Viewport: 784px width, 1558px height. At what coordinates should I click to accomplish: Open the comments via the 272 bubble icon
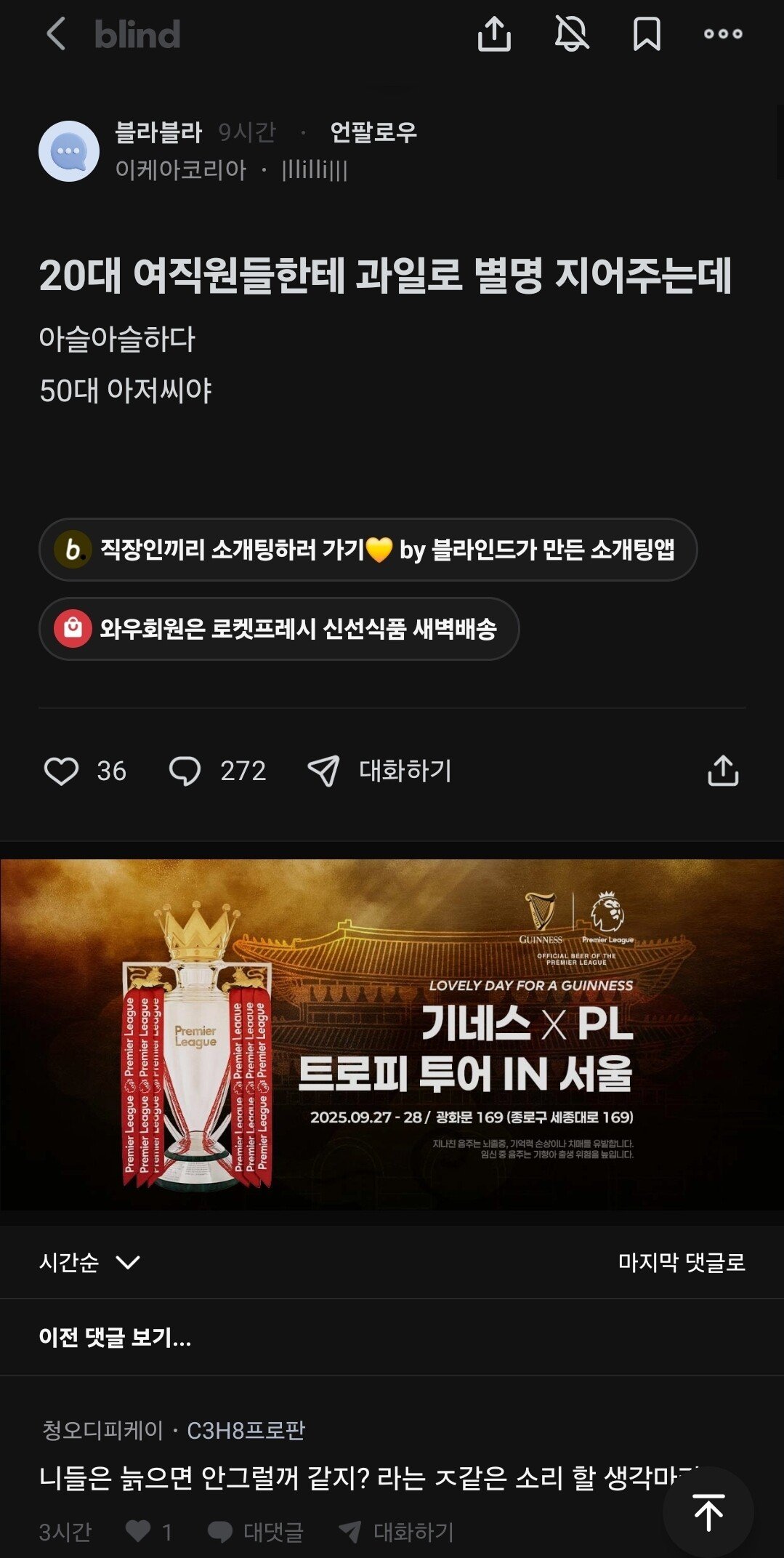(190, 772)
